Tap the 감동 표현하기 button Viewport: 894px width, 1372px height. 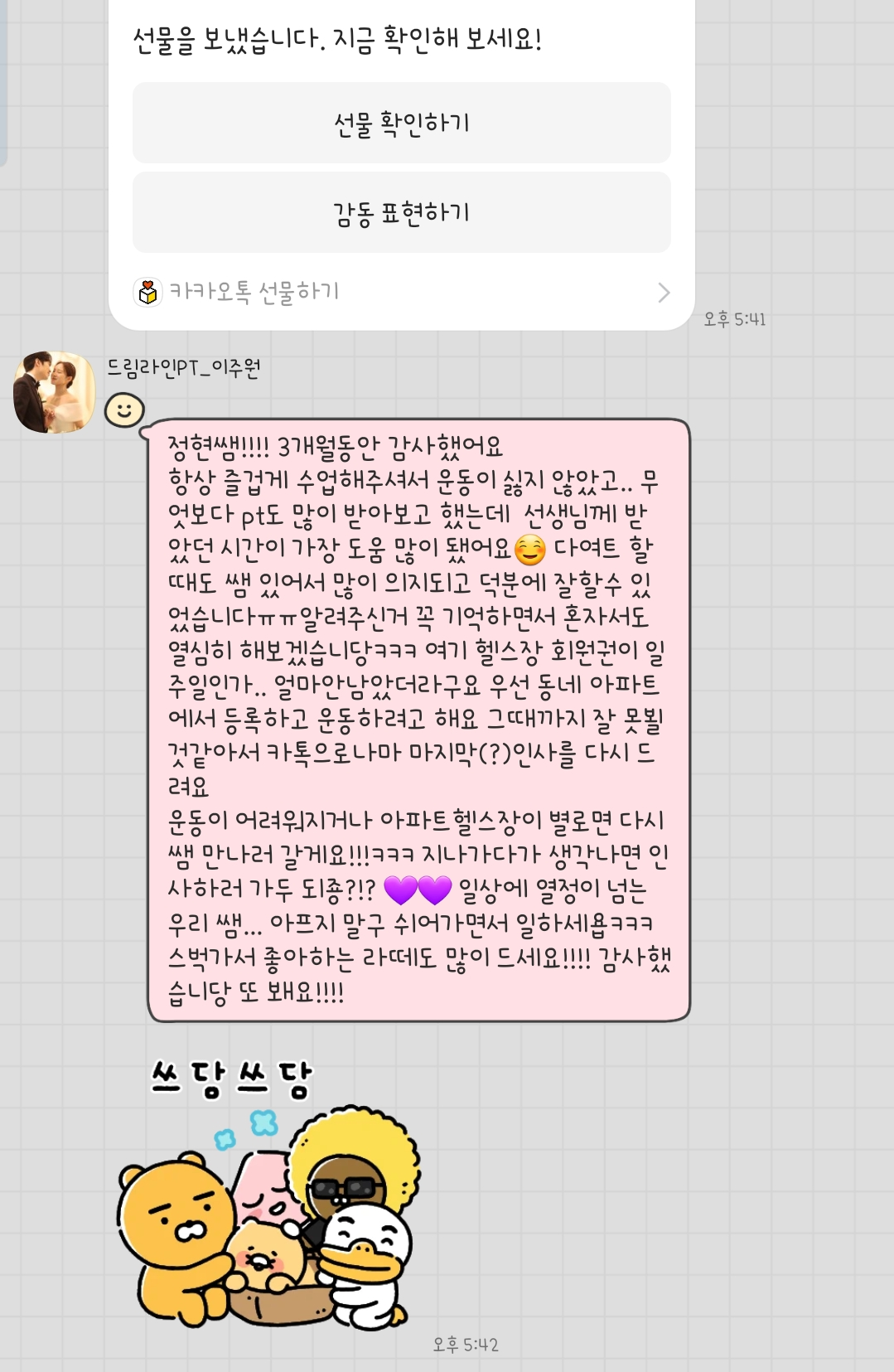[x=401, y=212]
